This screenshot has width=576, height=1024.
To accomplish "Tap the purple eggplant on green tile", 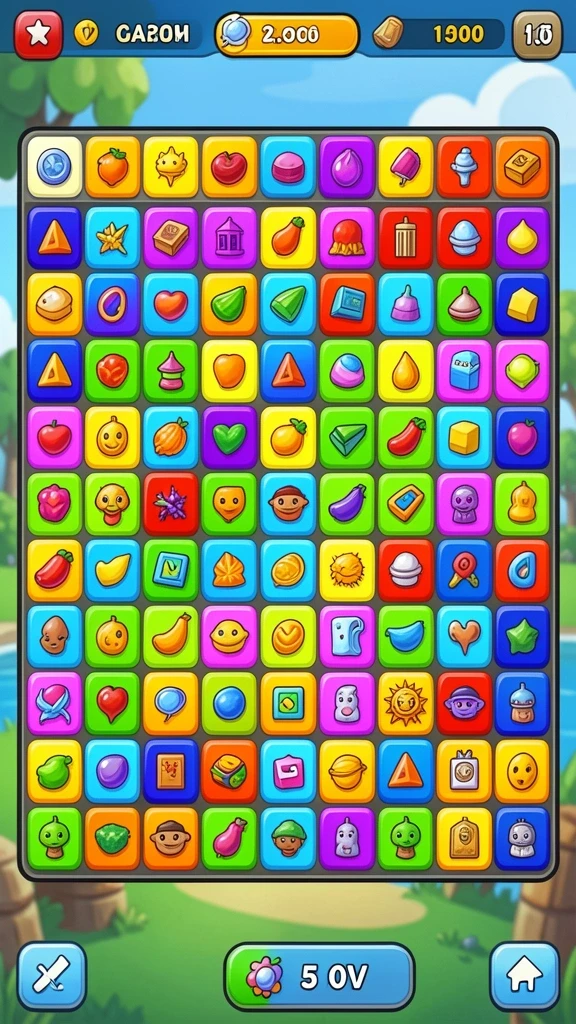I will click(347, 504).
